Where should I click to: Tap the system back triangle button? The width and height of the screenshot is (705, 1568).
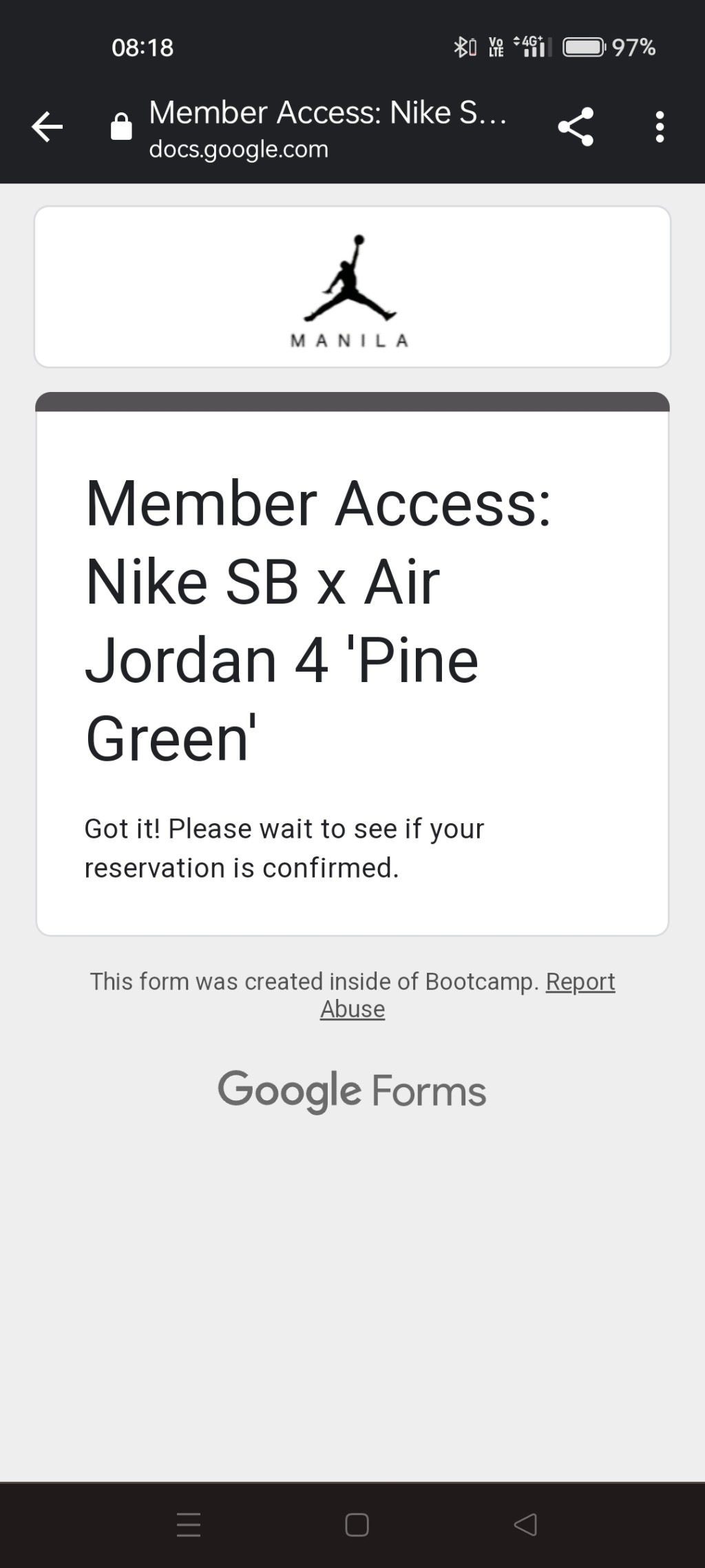coord(525,1524)
